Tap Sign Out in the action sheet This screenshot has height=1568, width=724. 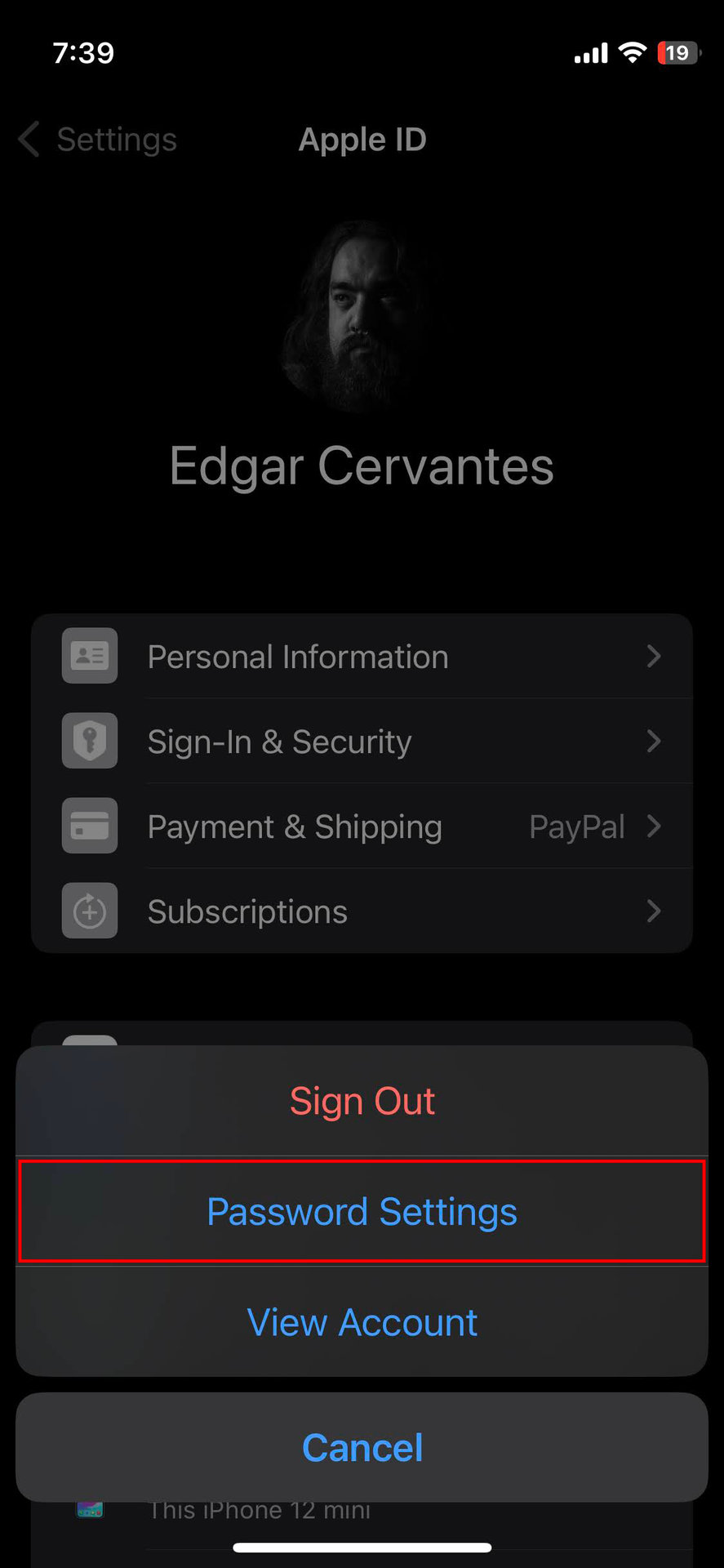point(362,1101)
